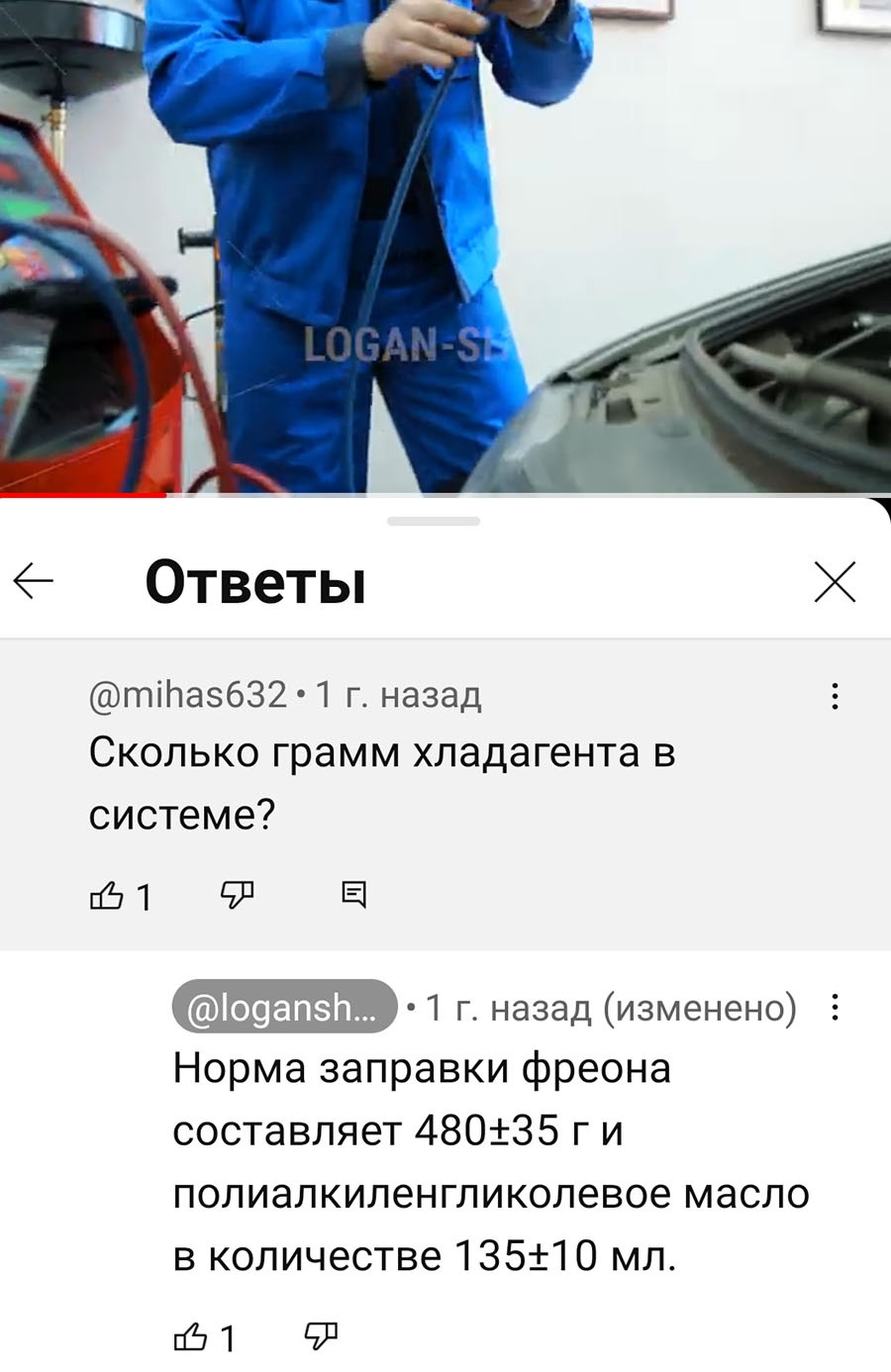Screen dimensions: 891x1372
Task: Tap the video player above the replies
Action: [445, 245]
